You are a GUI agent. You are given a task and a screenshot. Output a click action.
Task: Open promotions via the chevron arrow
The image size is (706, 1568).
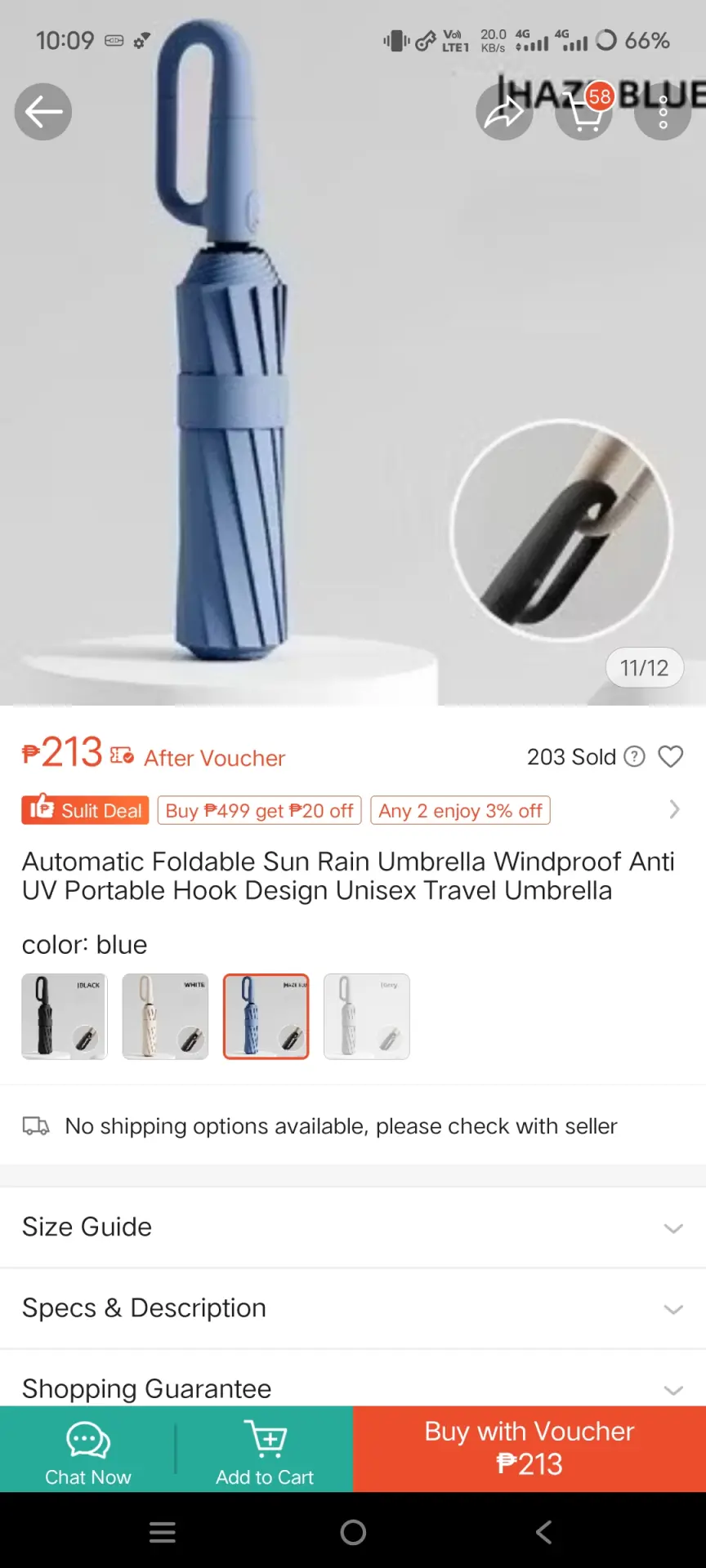(674, 809)
